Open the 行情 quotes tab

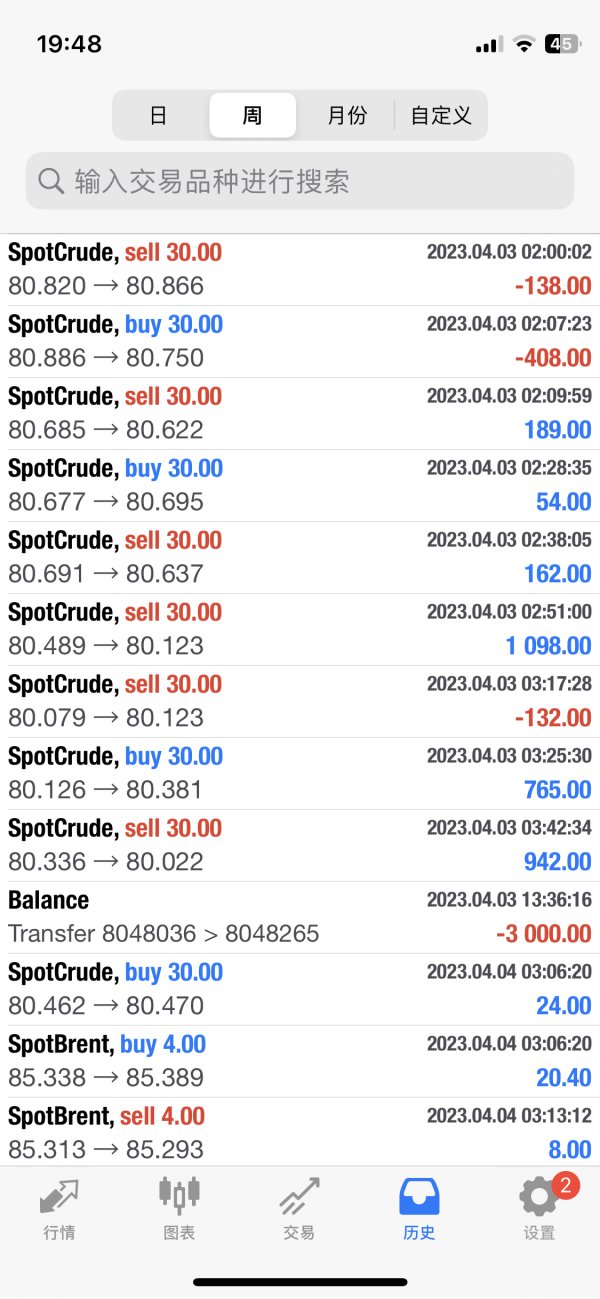click(59, 1208)
